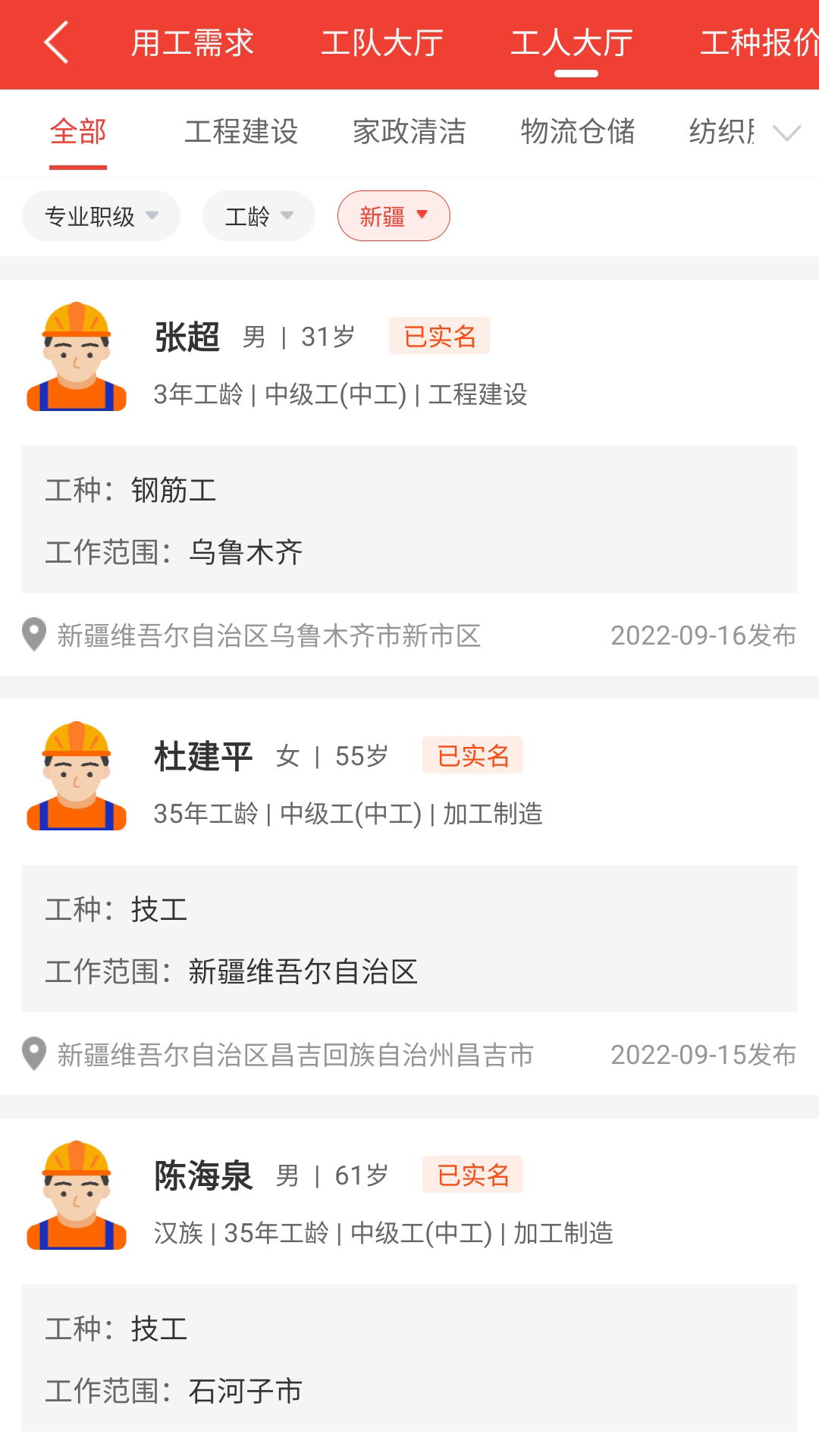Tap the location pin next to 乌鲁木齐市新市区
The image size is (819, 1456).
[33, 637]
